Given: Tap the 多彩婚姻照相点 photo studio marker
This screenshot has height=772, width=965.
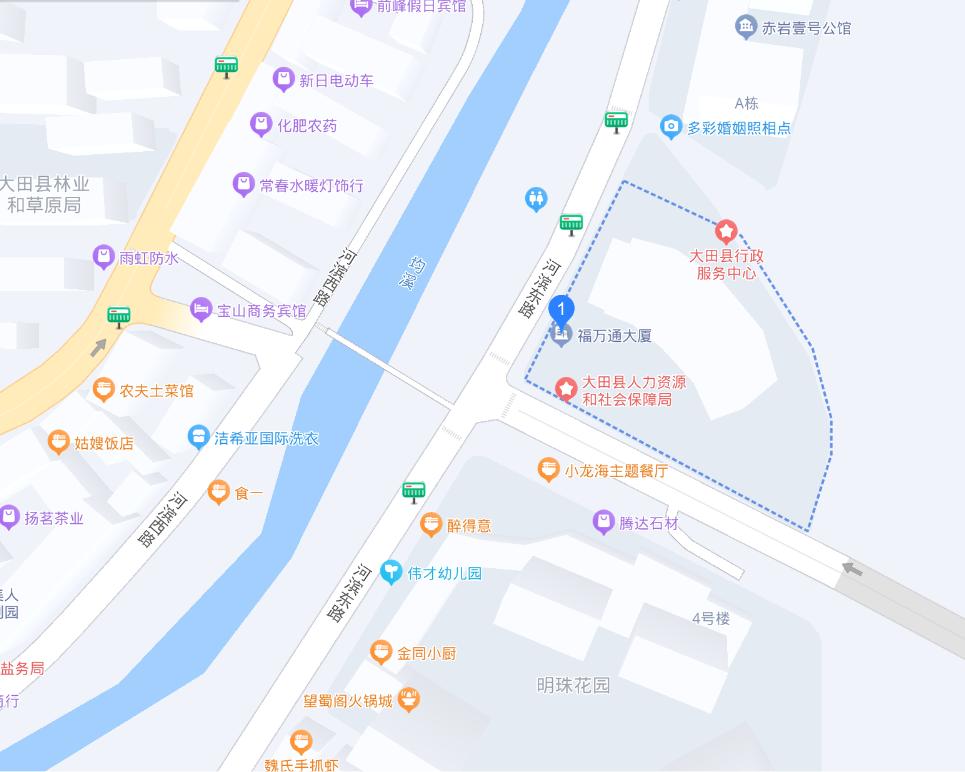Looking at the screenshot, I should (x=671, y=127).
